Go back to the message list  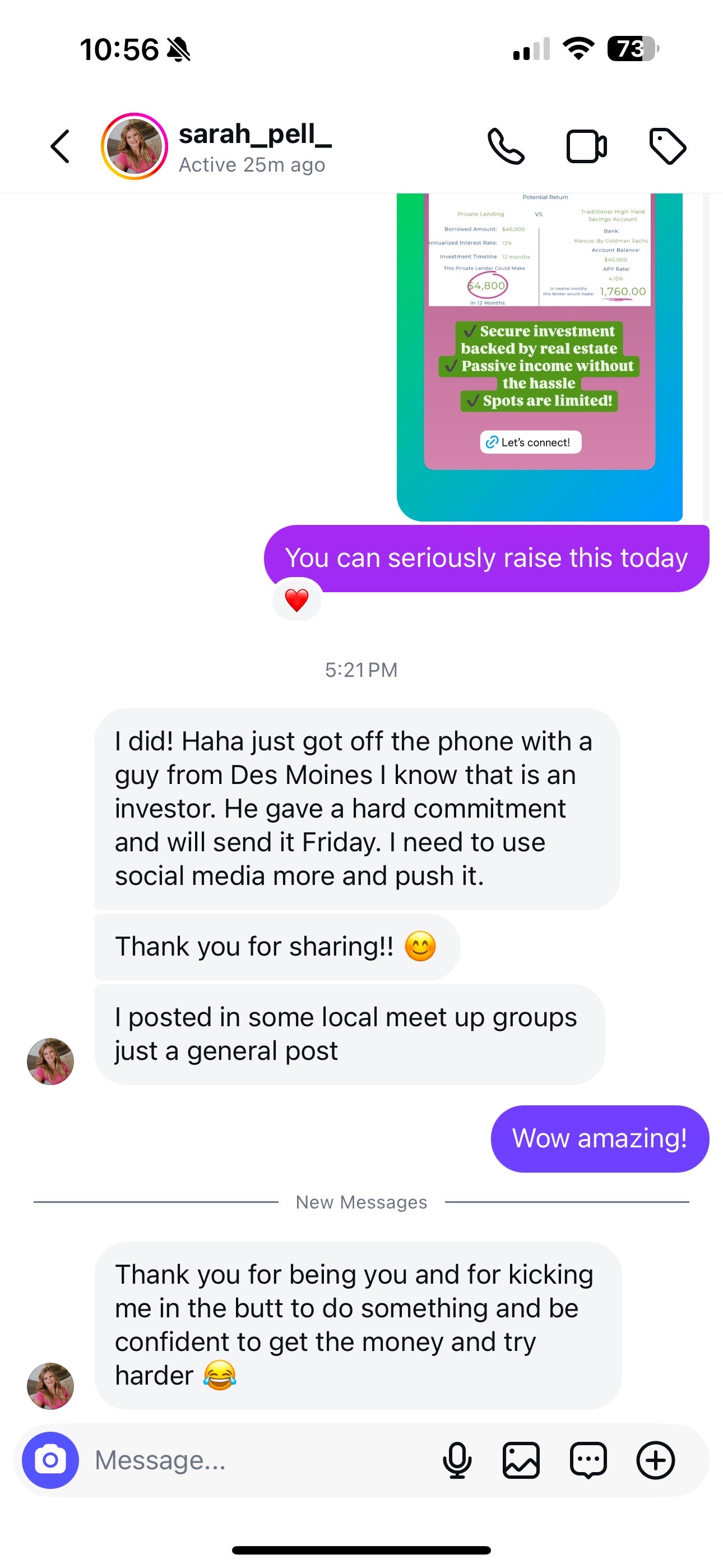tap(59, 147)
